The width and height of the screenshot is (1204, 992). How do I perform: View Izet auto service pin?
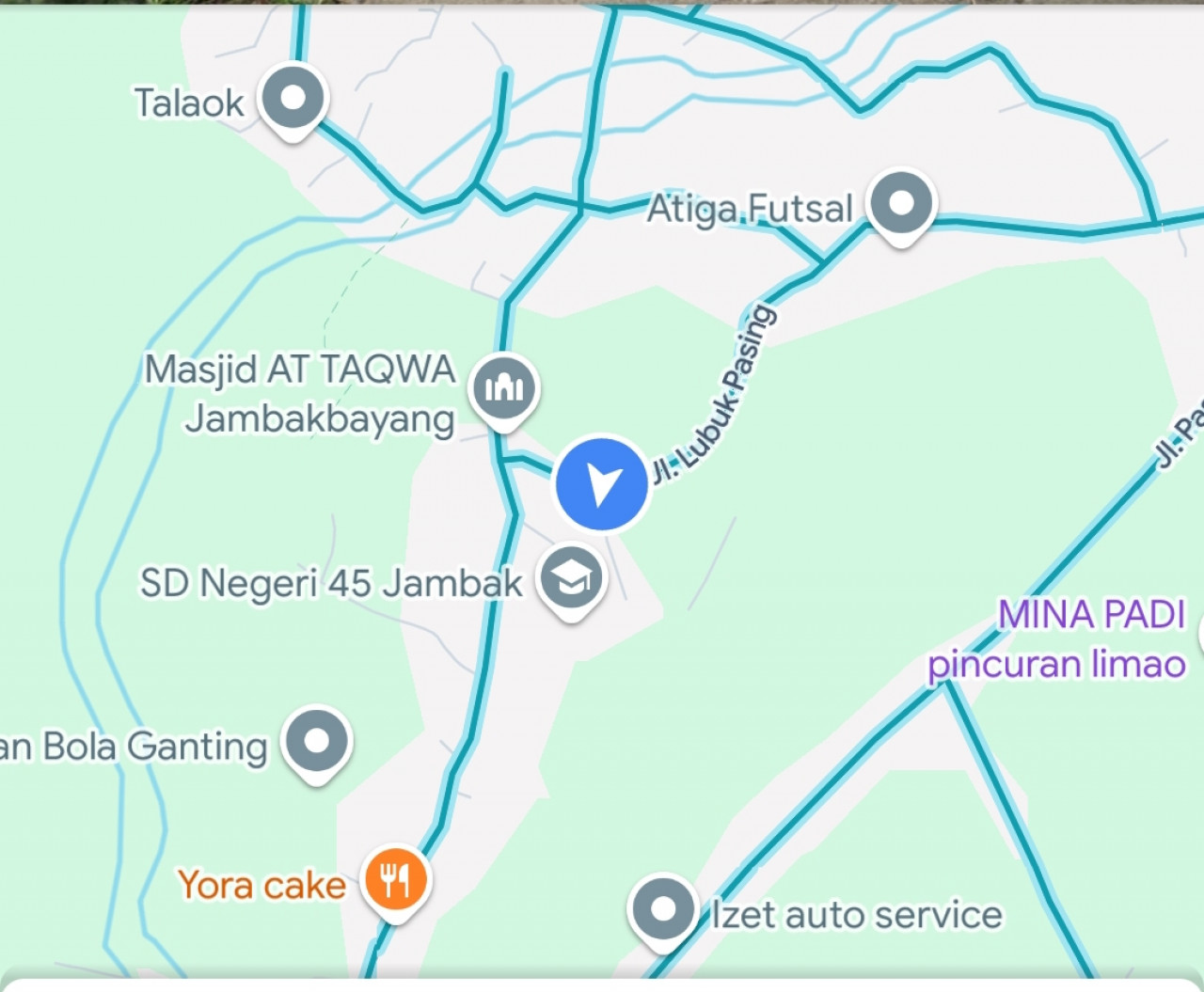coord(663,910)
